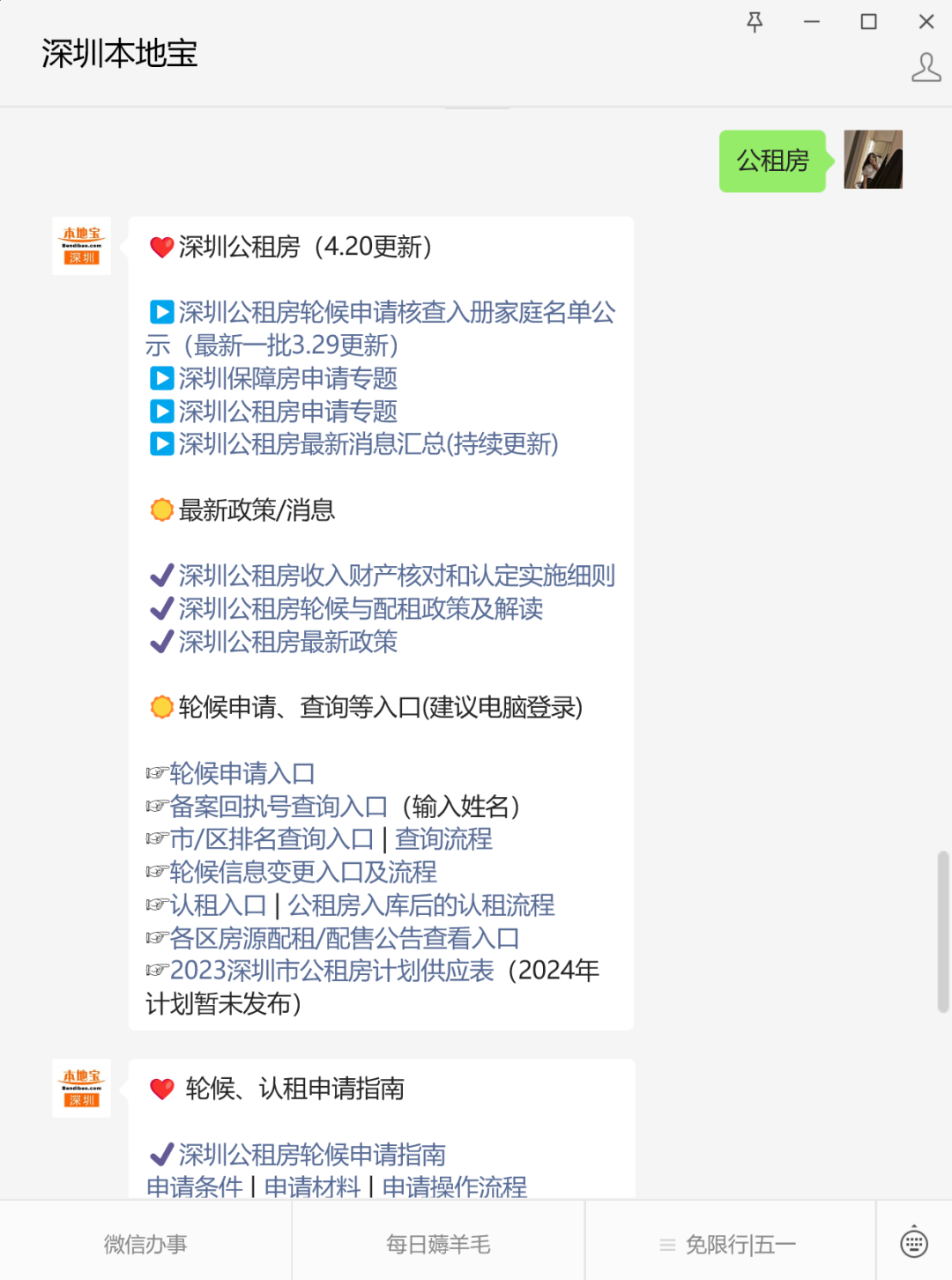Open 深圳公租房最新政策 link
This screenshot has height=1280, width=952.
pyautogui.click(x=287, y=642)
